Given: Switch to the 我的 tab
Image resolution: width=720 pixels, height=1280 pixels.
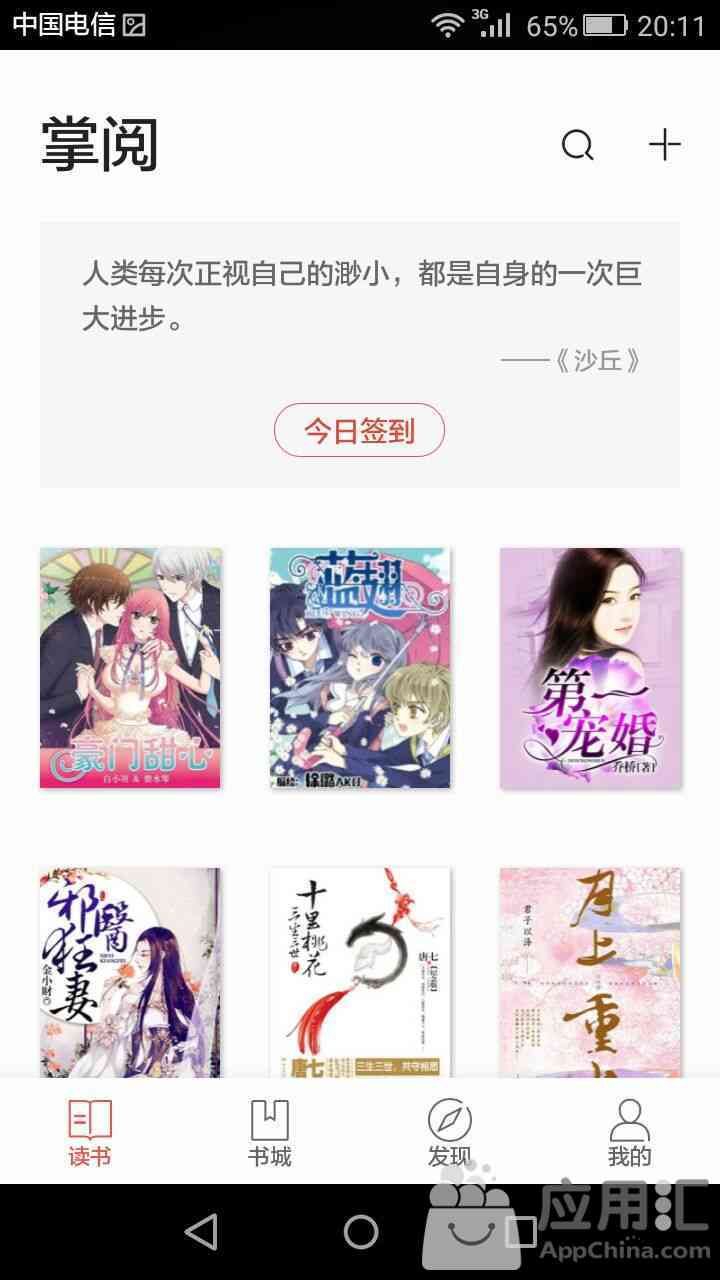Looking at the screenshot, I should click(x=629, y=1133).
